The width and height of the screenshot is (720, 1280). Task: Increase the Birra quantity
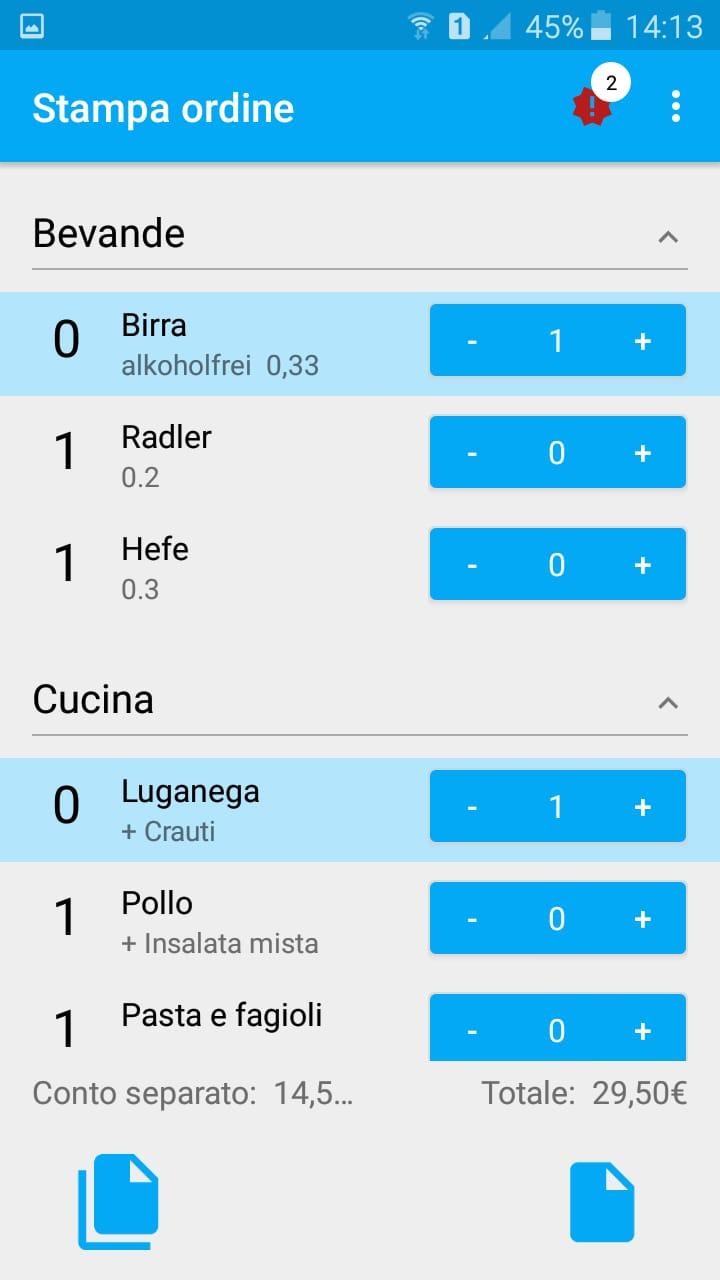642,341
